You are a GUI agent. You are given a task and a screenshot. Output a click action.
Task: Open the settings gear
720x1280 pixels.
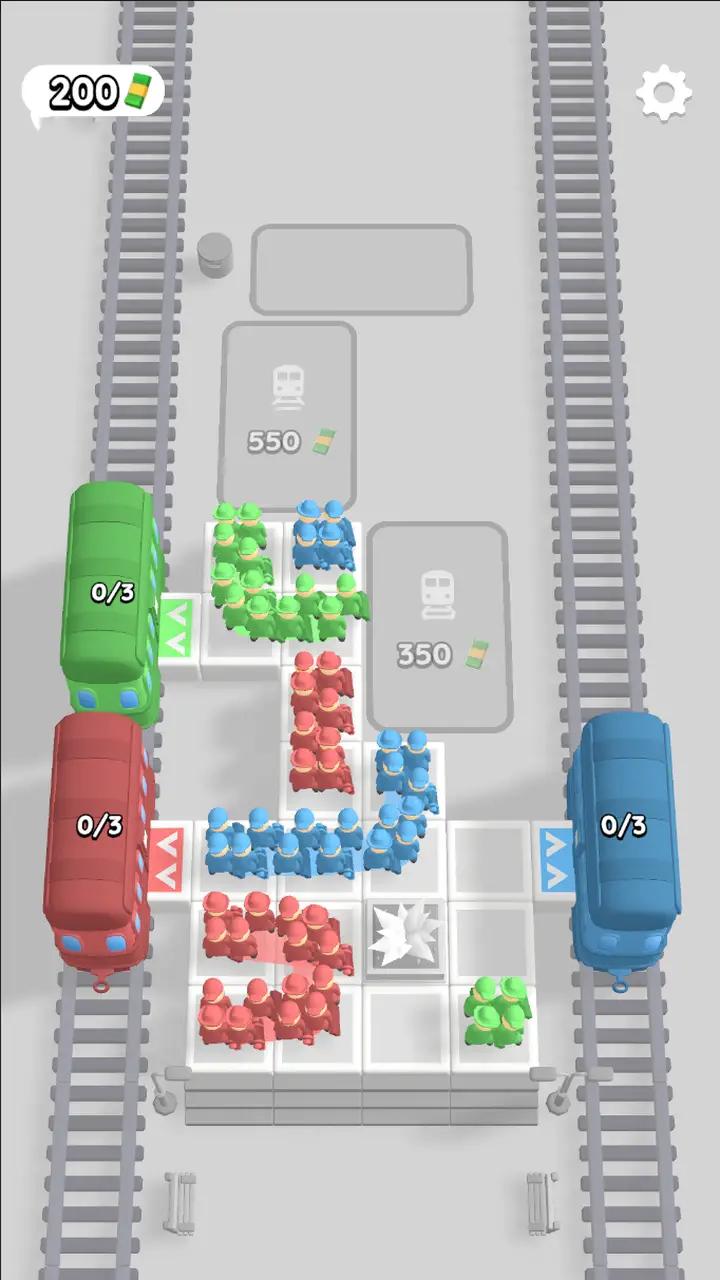point(664,93)
